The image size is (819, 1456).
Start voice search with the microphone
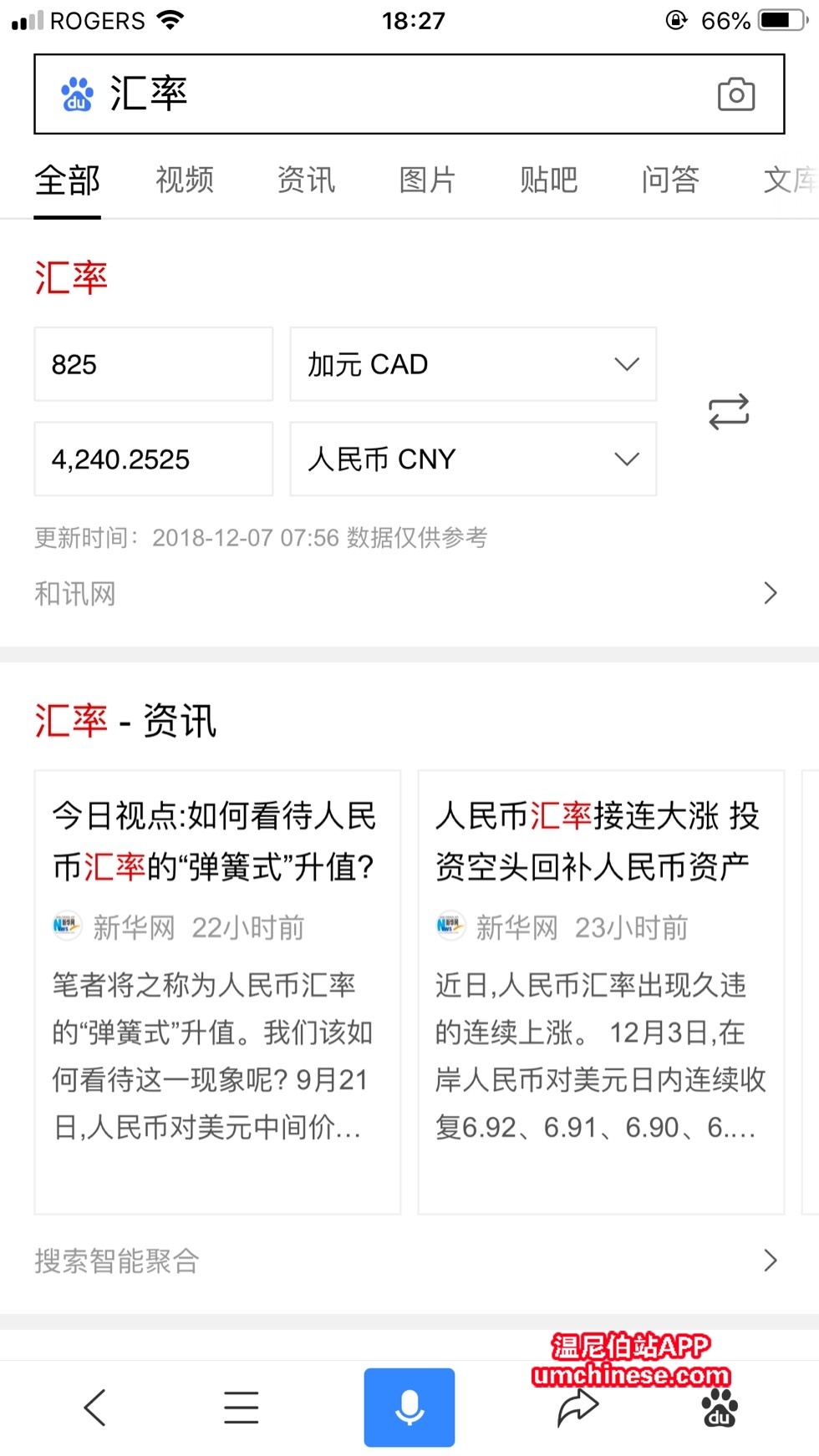tap(409, 1408)
